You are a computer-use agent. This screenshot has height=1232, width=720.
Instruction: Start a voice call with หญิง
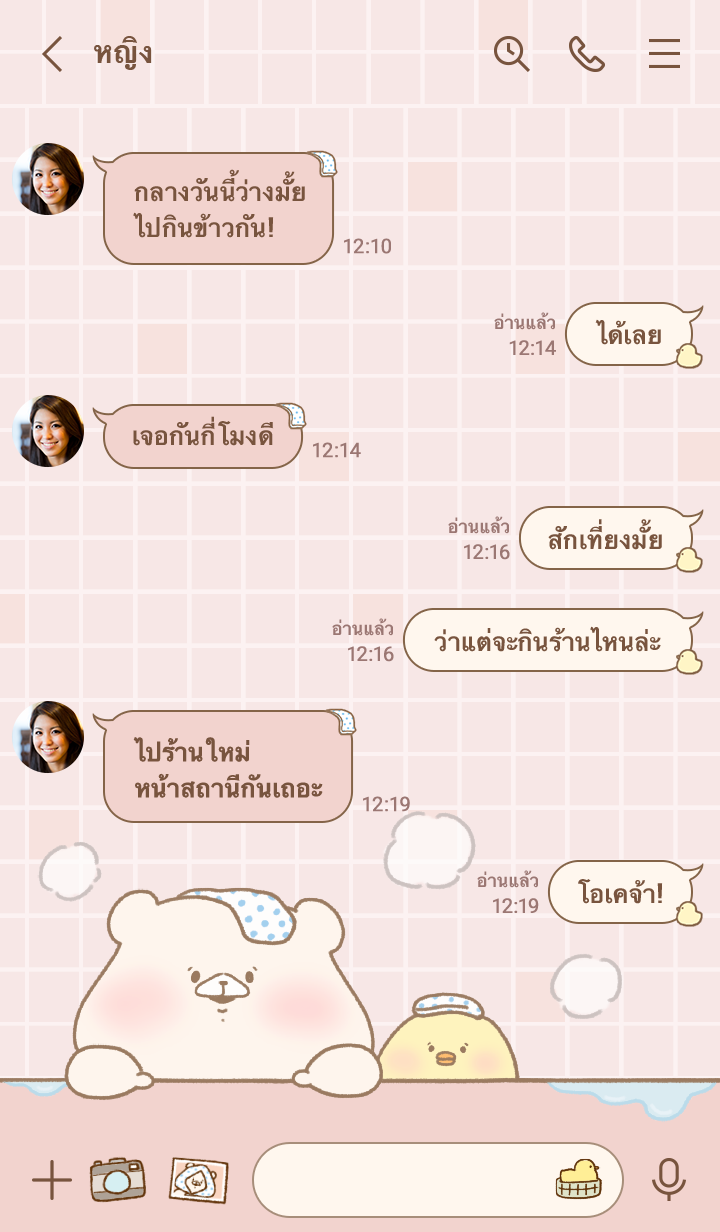[x=587, y=54]
